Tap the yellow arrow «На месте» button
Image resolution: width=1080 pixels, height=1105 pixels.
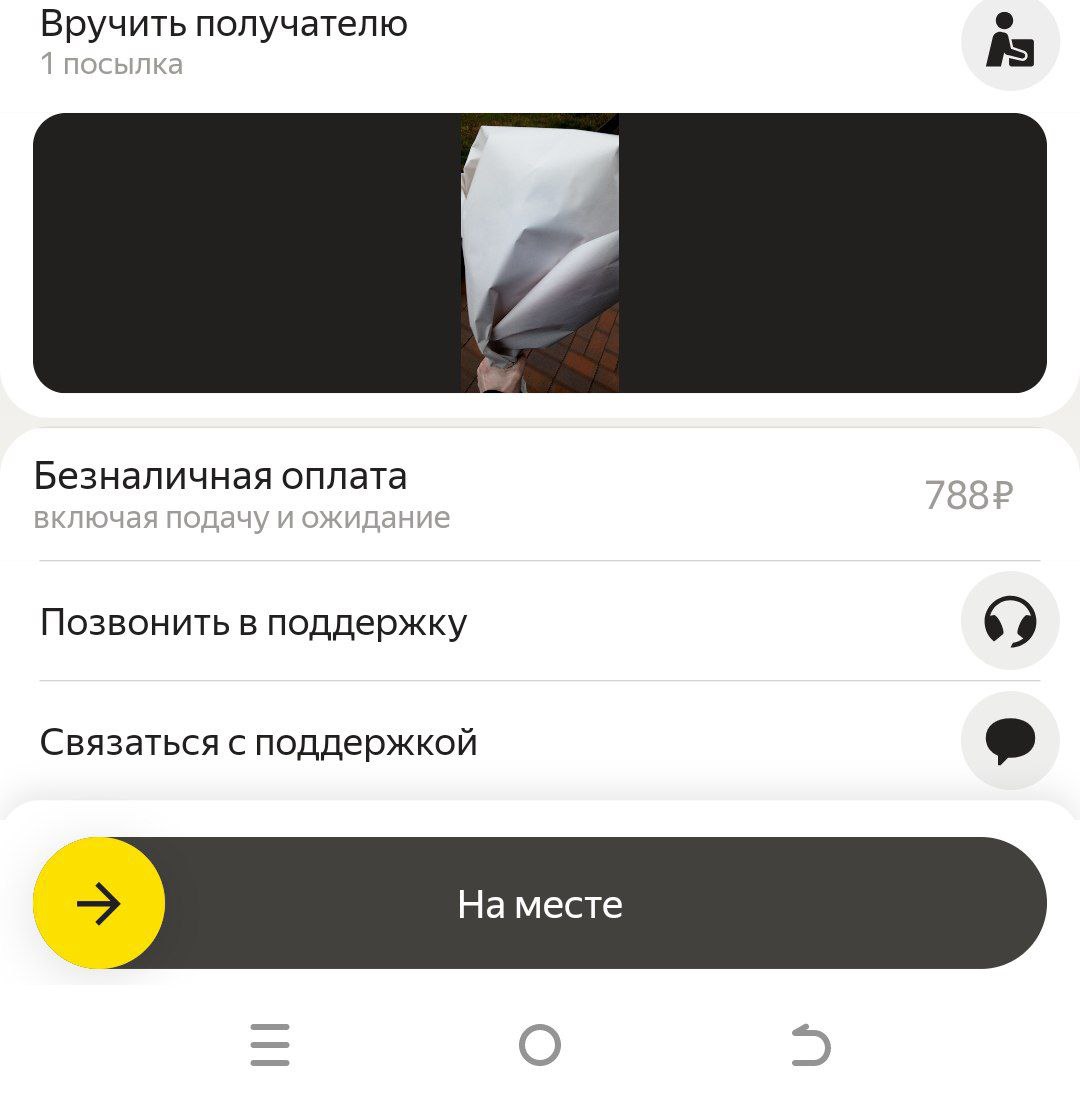coord(99,903)
